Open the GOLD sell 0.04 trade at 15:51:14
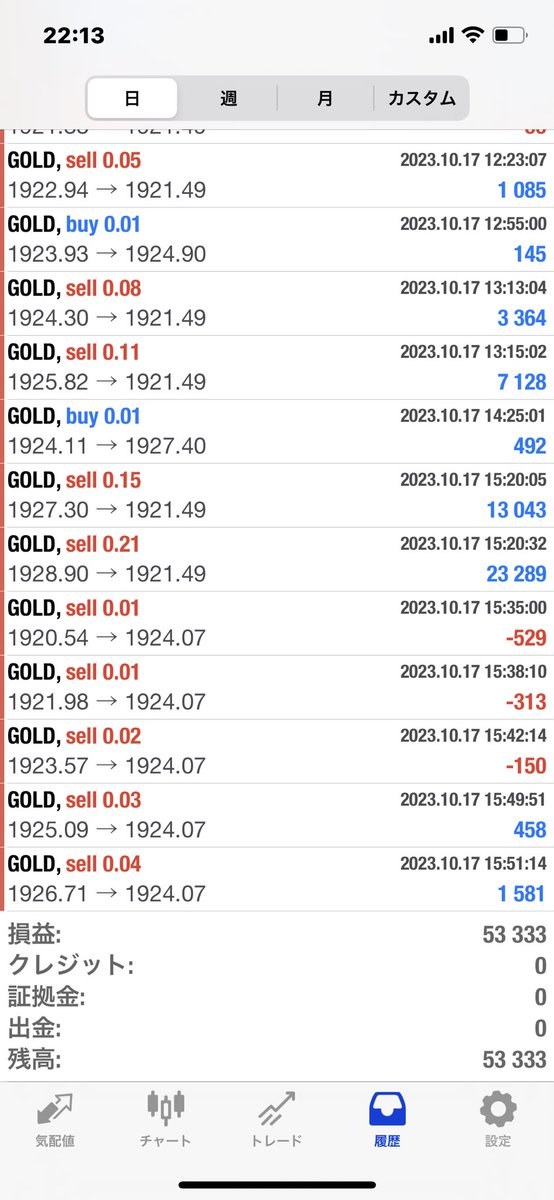The width and height of the screenshot is (554, 1200). point(277,880)
